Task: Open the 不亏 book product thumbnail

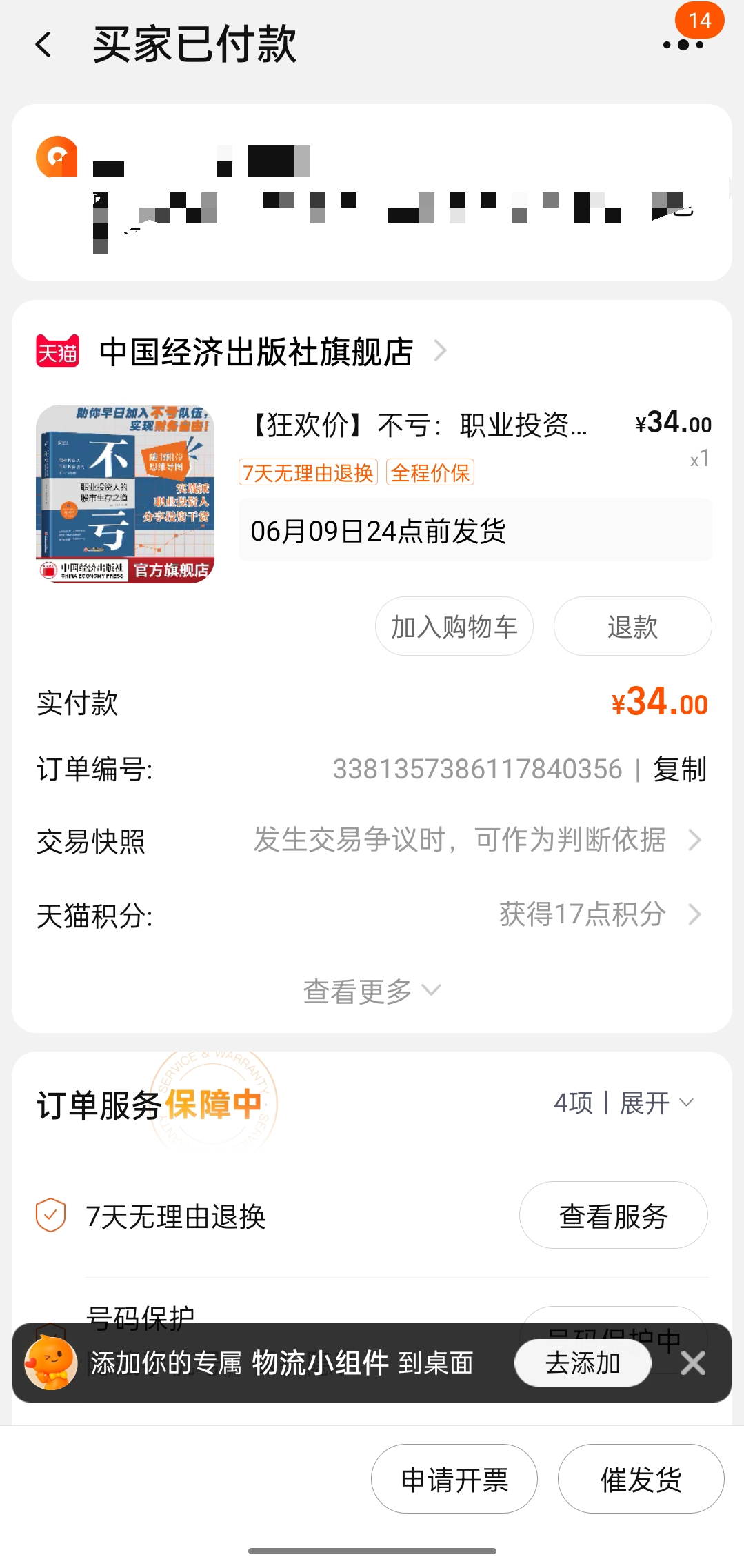Action: (125, 494)
